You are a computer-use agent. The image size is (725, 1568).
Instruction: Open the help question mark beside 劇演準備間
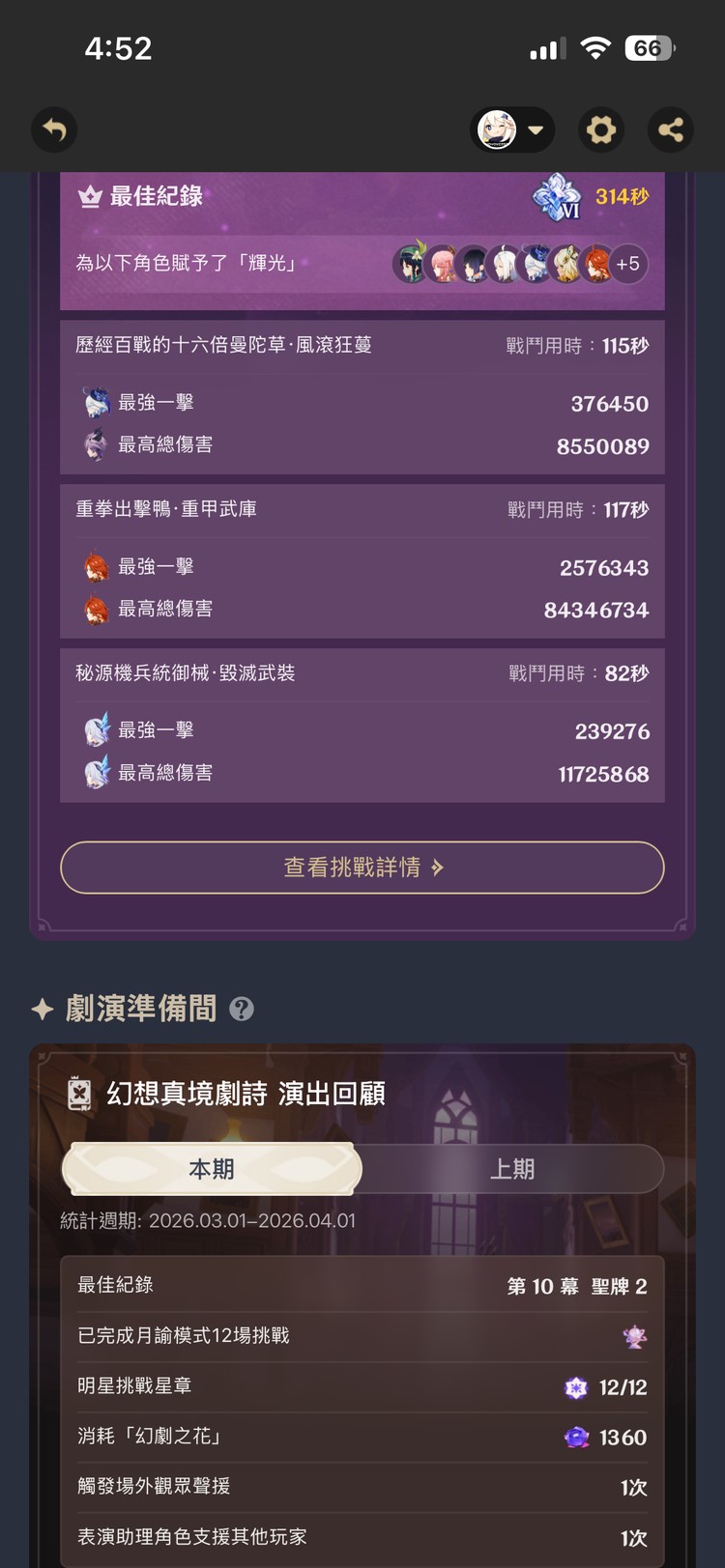(x=242, y=1009)
